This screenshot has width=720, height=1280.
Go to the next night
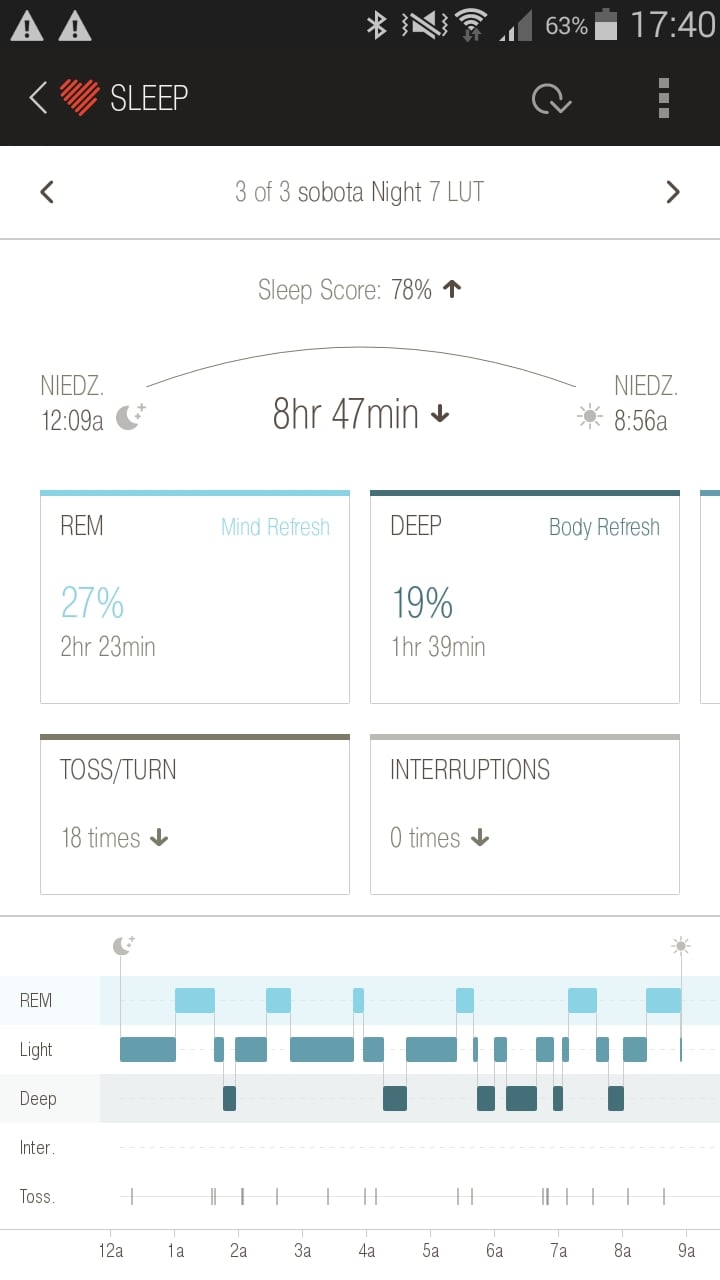click(673, 192)
